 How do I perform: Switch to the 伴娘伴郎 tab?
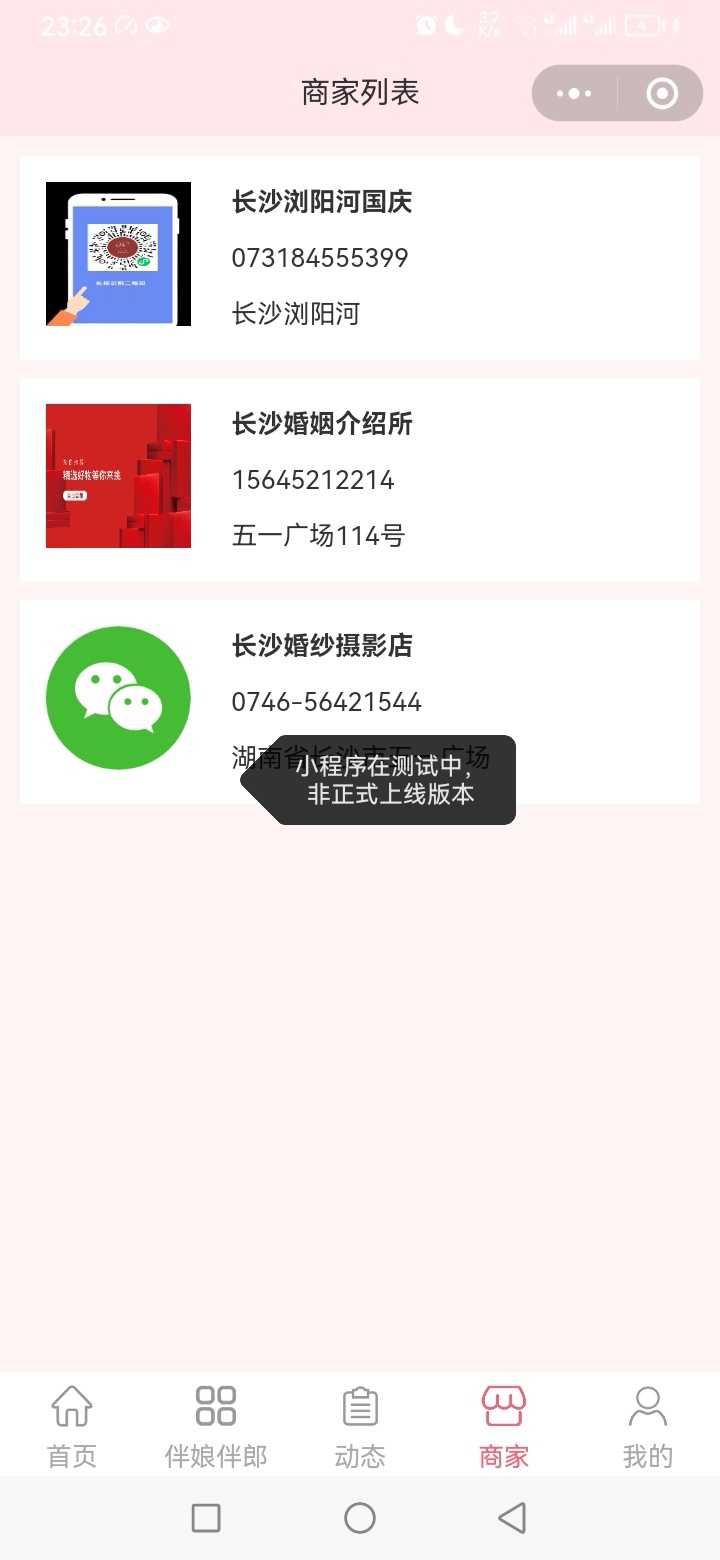pos(216,1425)
